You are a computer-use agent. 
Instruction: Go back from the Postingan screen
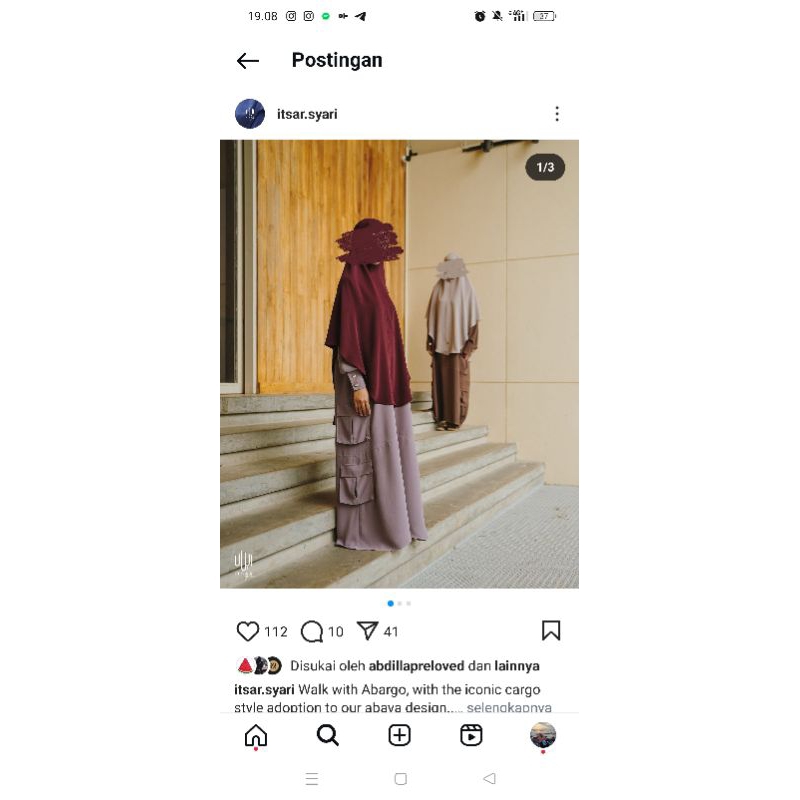[248, 61]
